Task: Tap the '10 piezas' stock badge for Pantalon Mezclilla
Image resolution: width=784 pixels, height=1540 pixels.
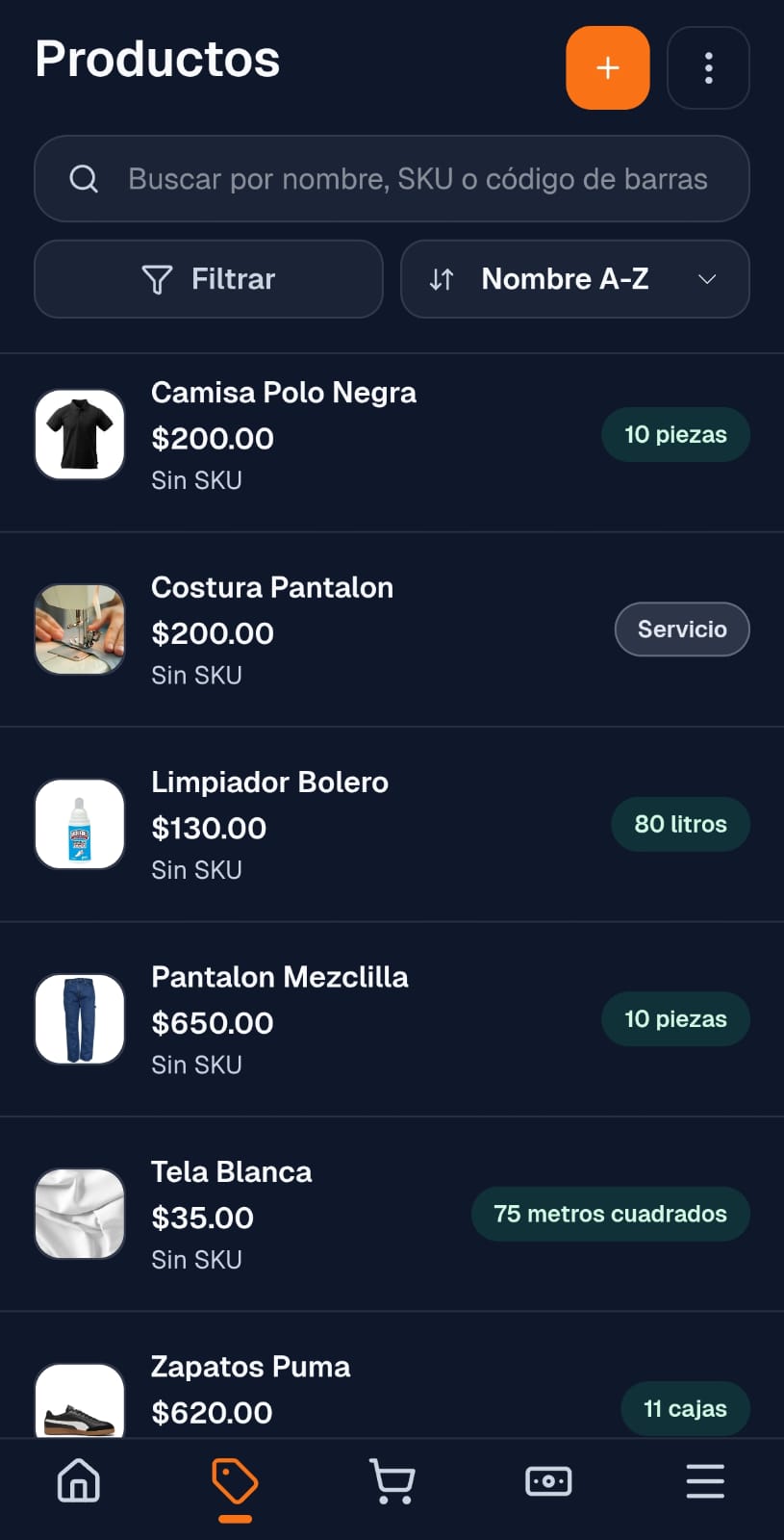Action: coord(675,1018)
